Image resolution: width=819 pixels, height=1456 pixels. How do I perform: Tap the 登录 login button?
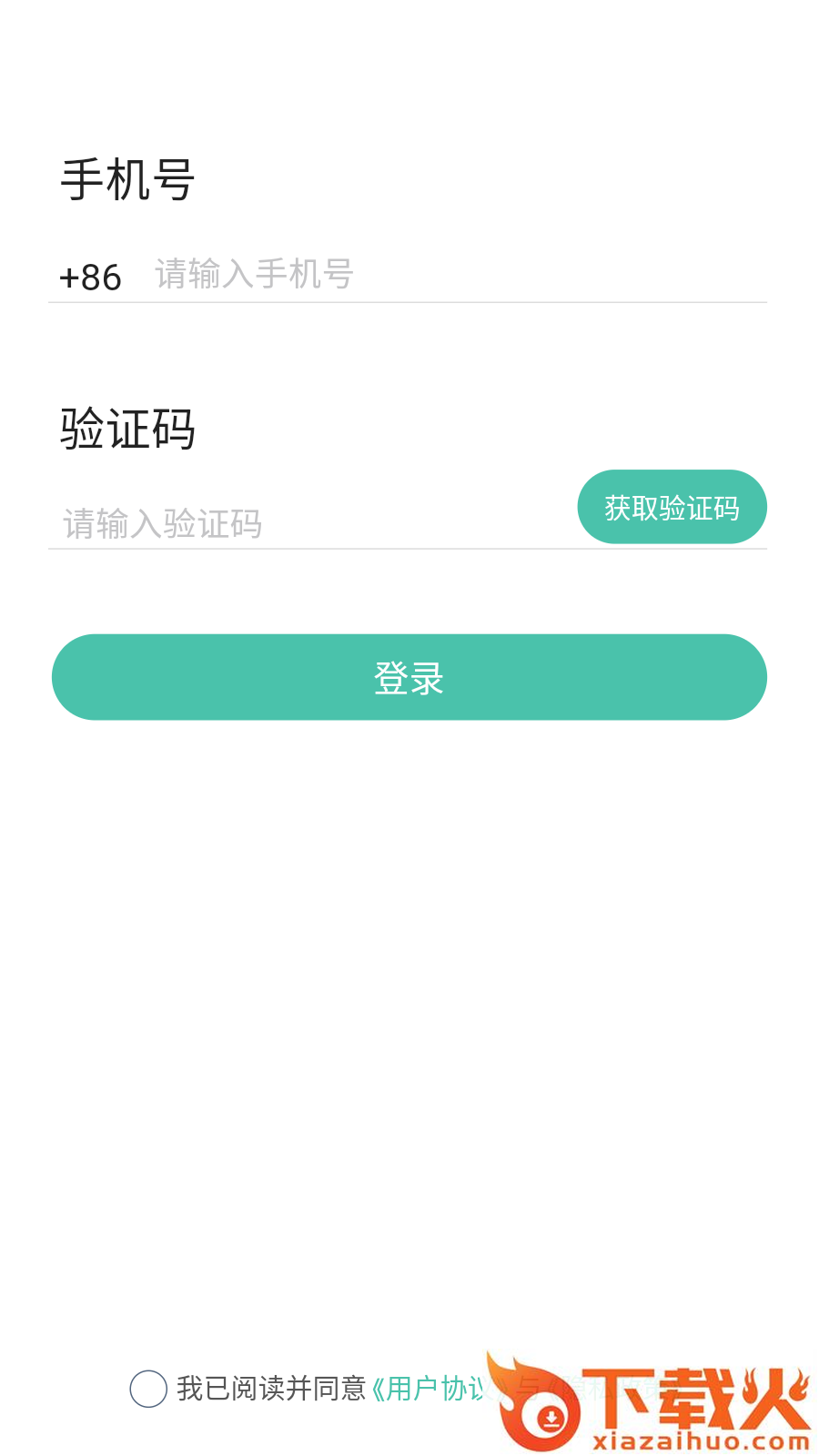[x=409, y=677]
